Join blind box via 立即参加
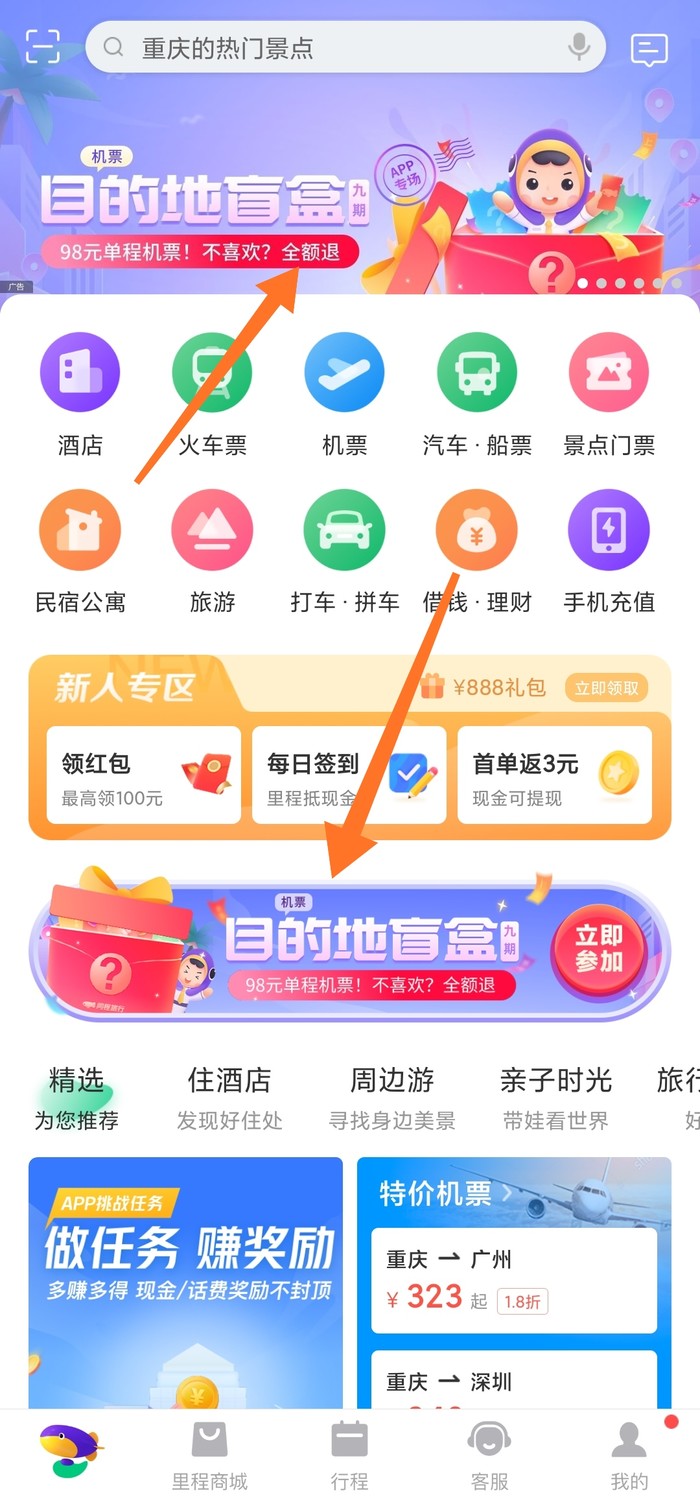The width and height of the screenshot is (700, 1504). point(599,948)
